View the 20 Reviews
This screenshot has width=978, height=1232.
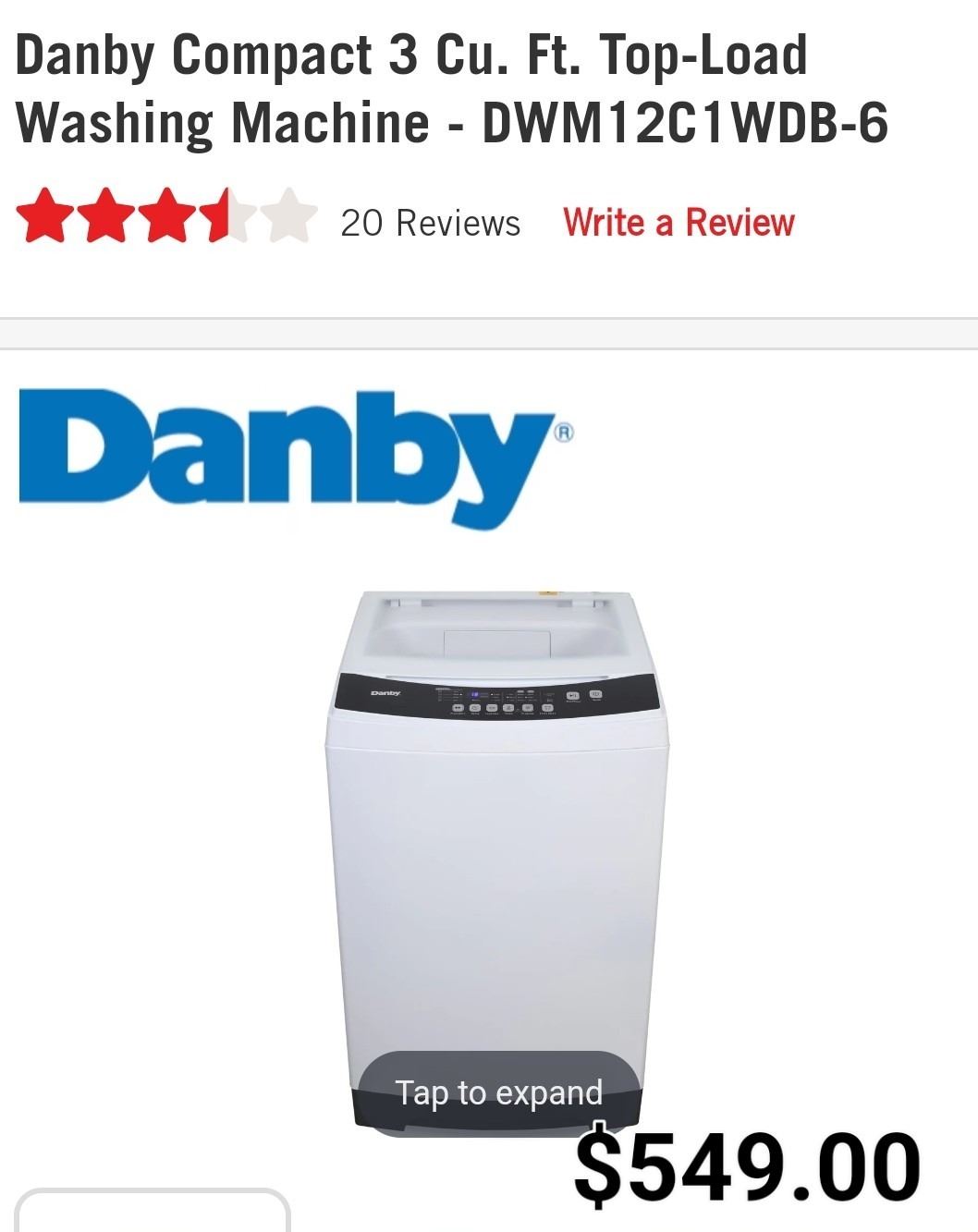pyautogui.click(x=430, y=223)
